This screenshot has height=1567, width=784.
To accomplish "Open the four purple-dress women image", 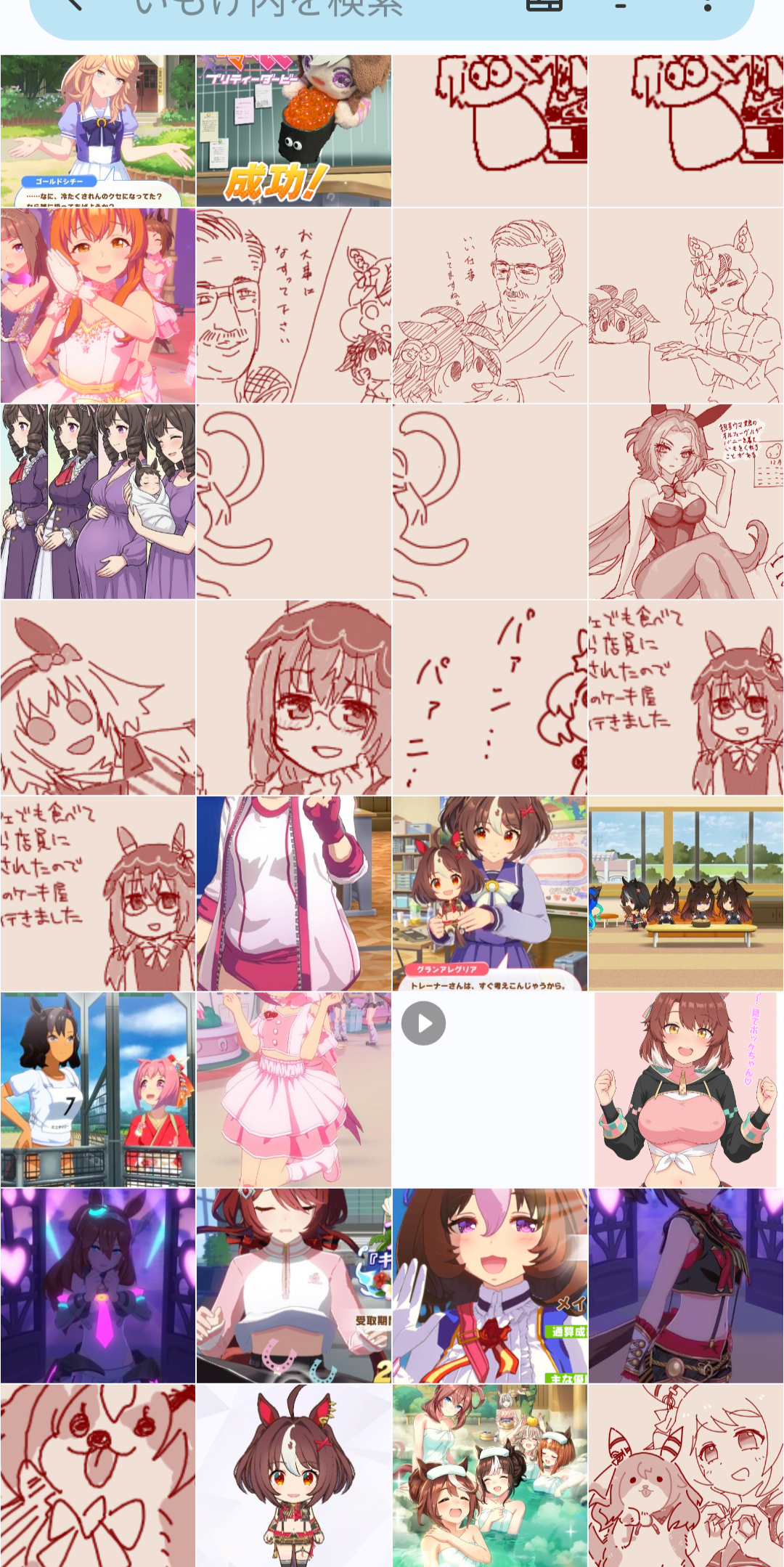I will coord(98,502).
